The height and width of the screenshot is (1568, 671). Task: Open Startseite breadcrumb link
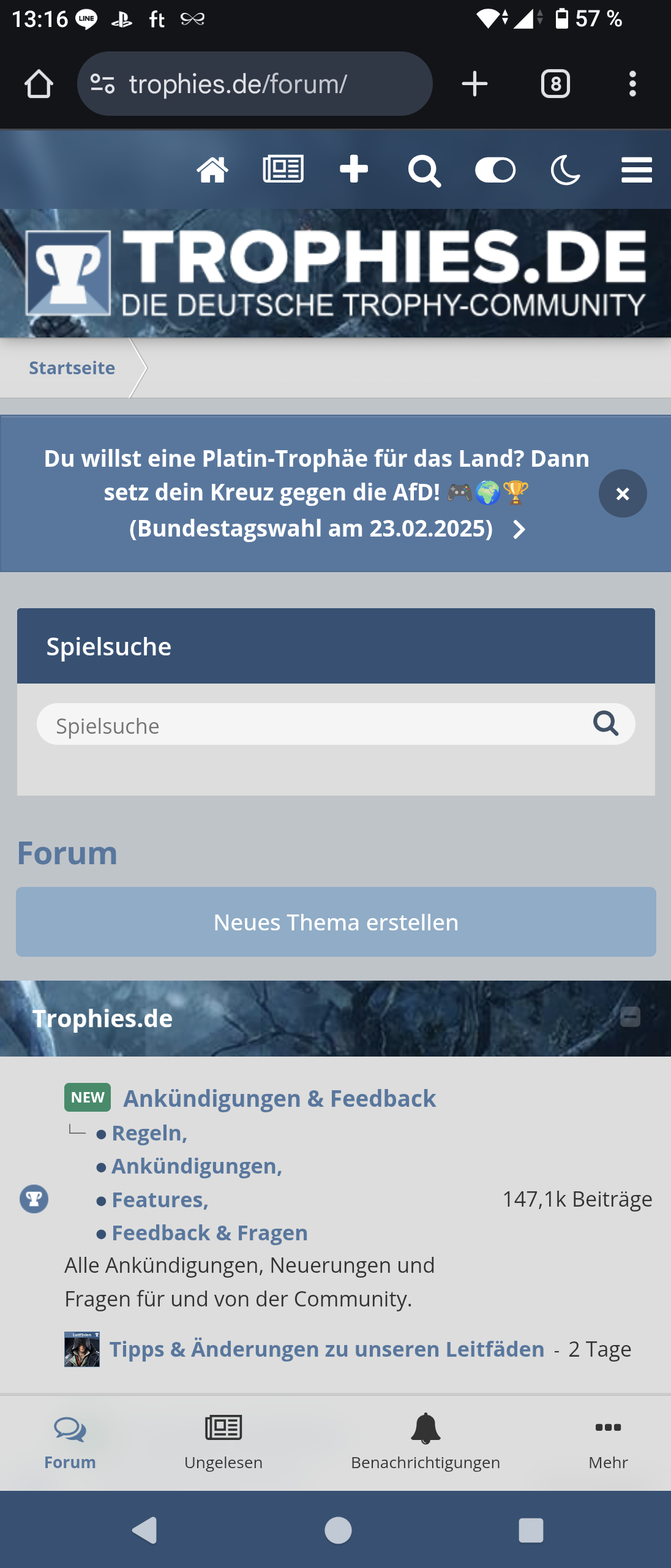point(72,367)
